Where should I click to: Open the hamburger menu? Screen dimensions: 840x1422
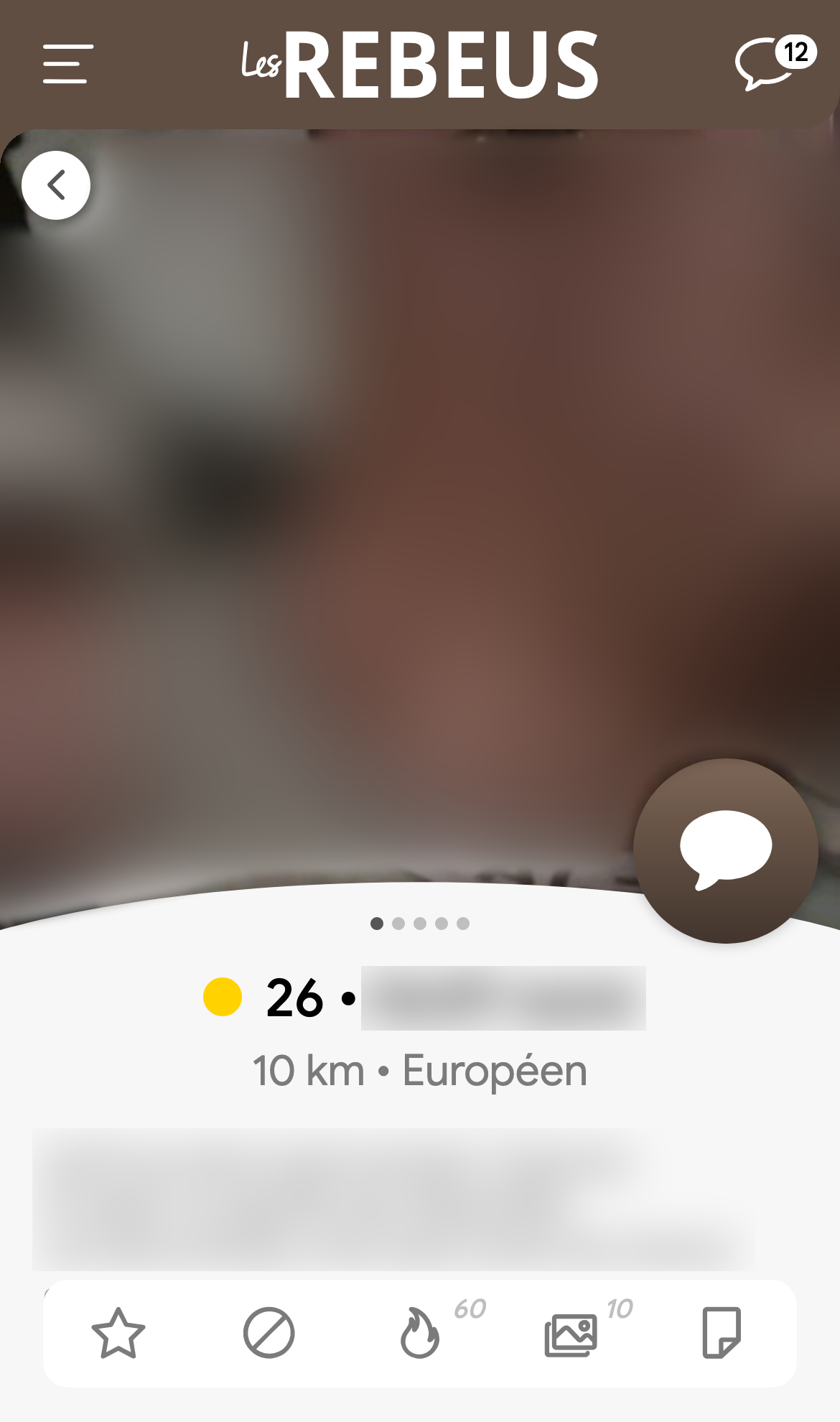[x=67, y=64]
